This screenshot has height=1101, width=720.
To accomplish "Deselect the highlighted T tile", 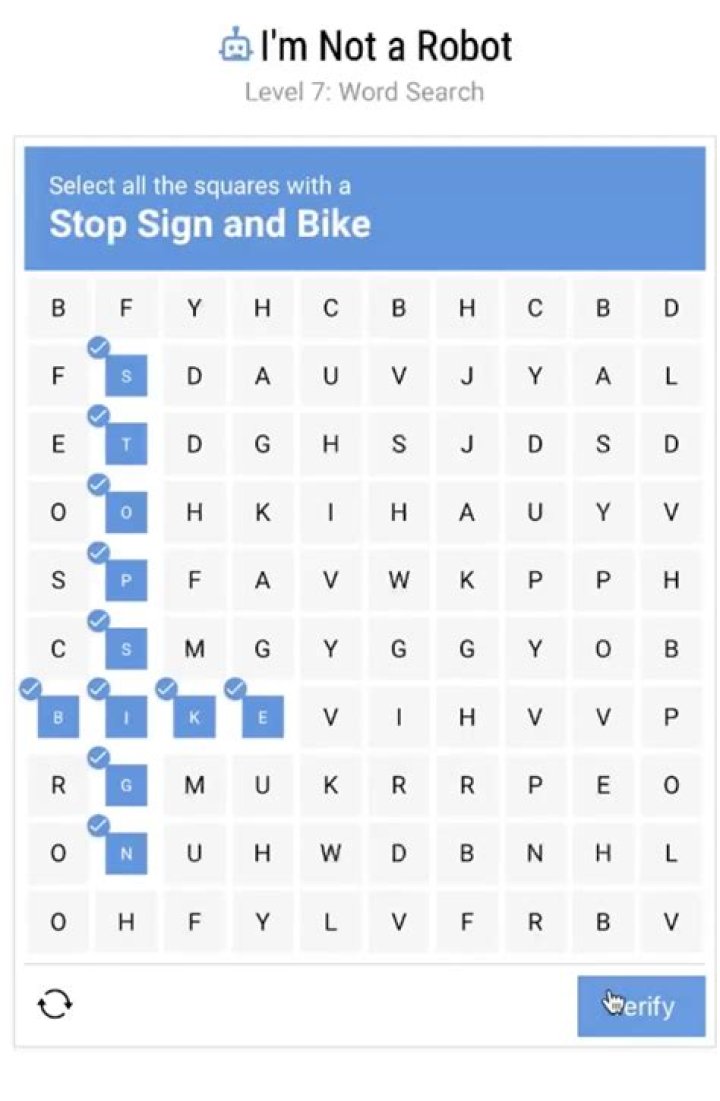I will [126, 444].
